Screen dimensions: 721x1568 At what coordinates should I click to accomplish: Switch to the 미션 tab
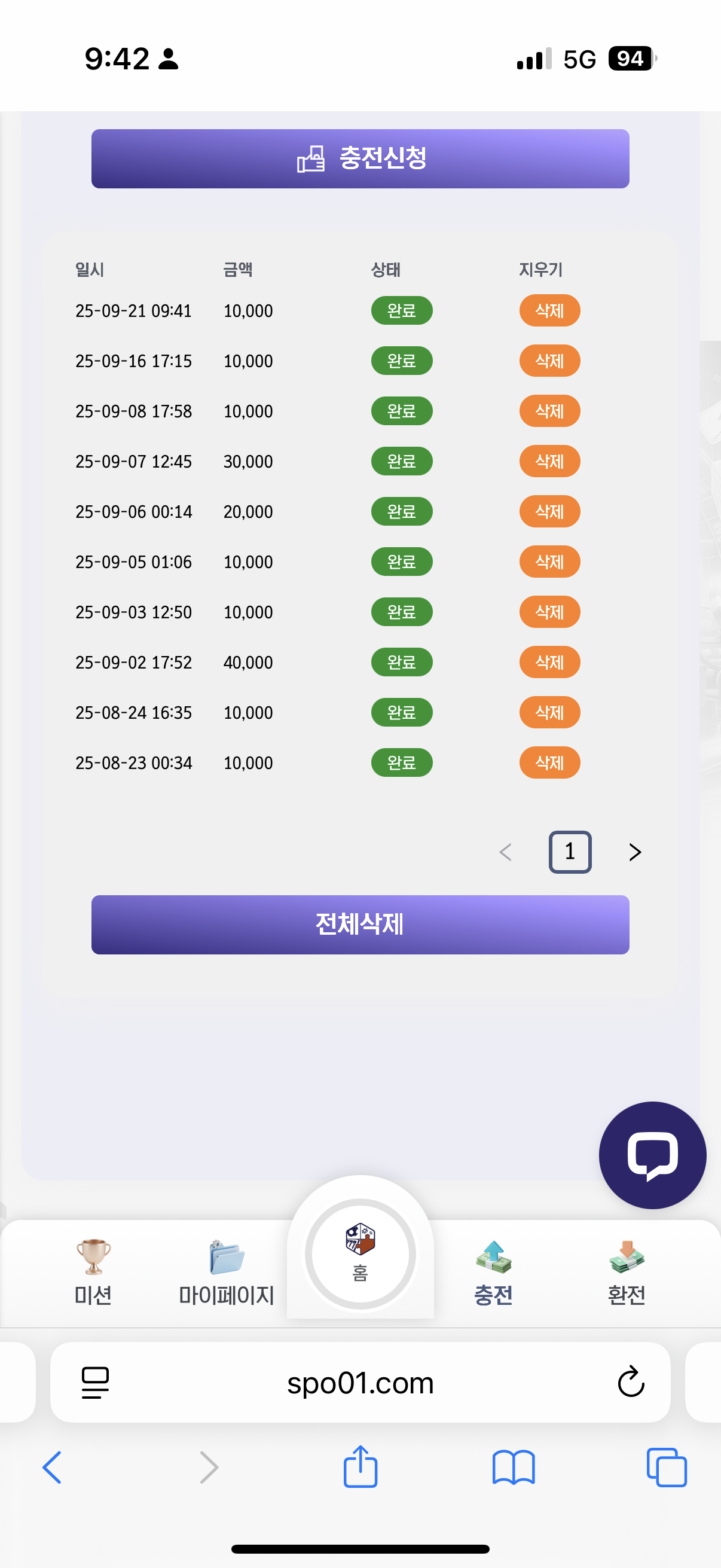[93, 1272]
